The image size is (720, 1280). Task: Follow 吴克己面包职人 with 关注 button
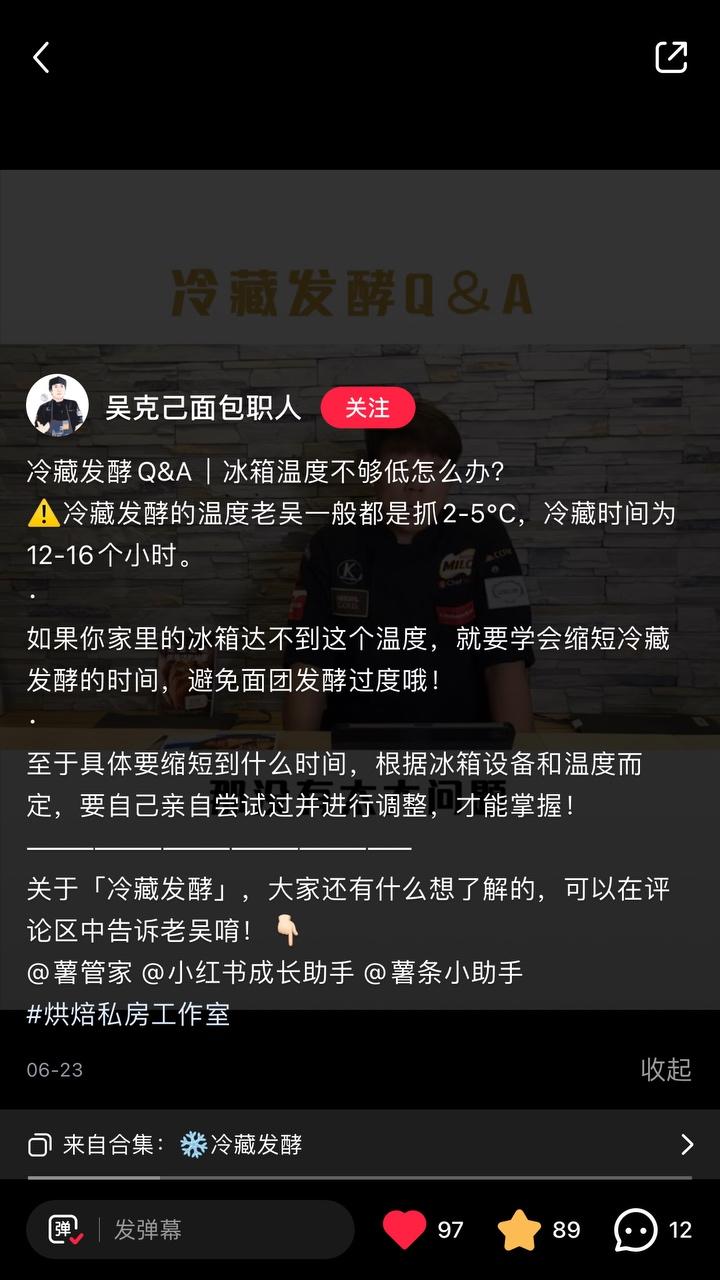(x=367, y=408)
